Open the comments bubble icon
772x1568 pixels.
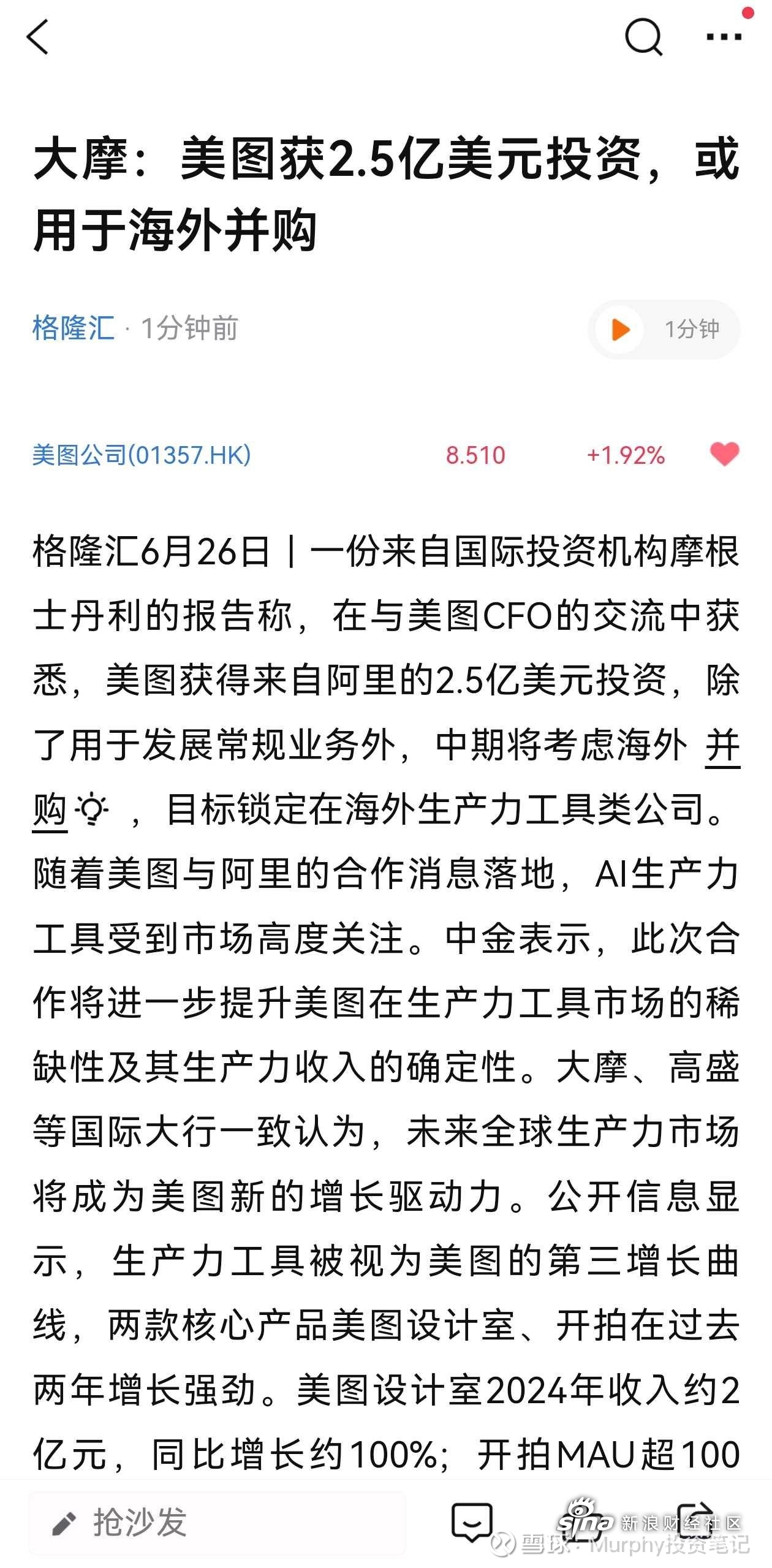click(x=471, y=1523)
